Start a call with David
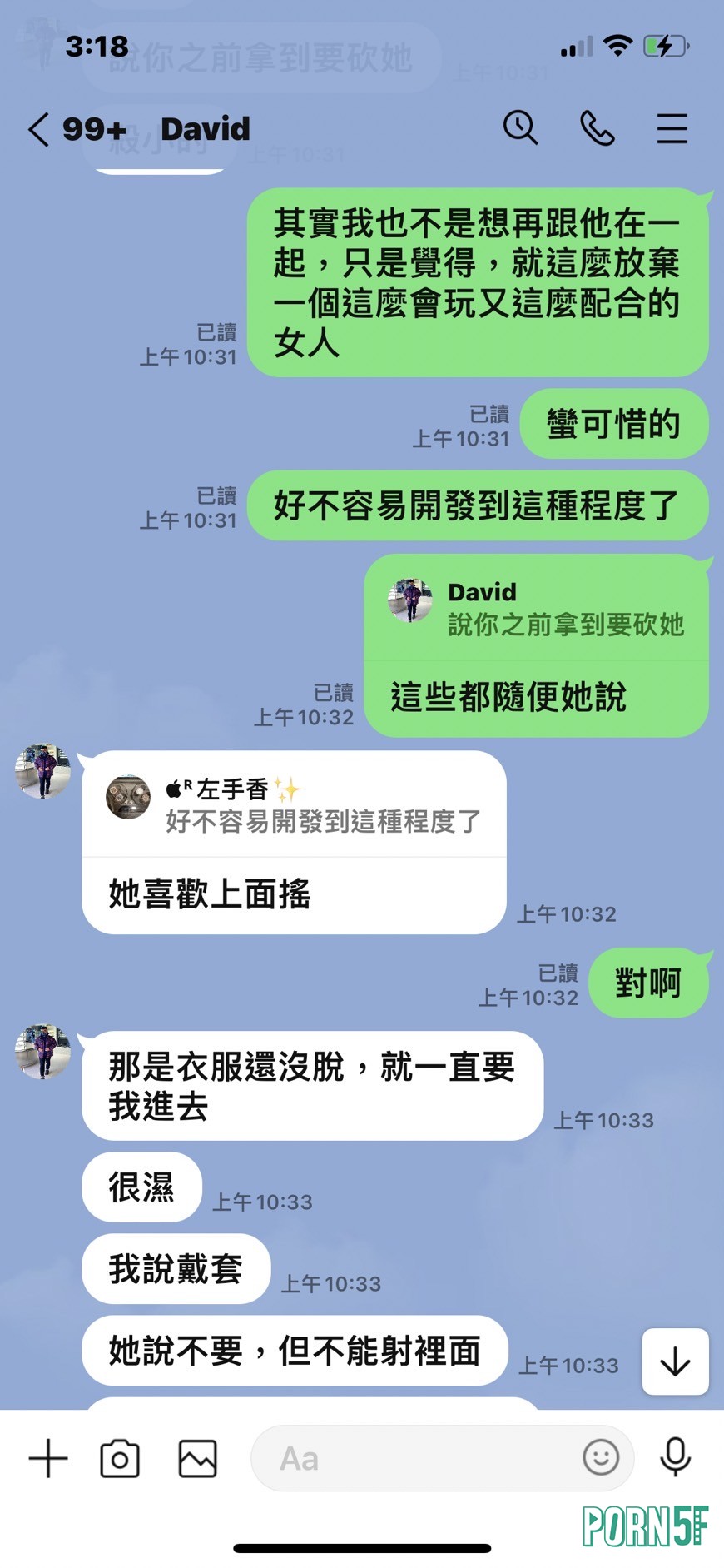The width and height of the screenshot is (724, 1568). pyautogui.click(x=597, y=128)
